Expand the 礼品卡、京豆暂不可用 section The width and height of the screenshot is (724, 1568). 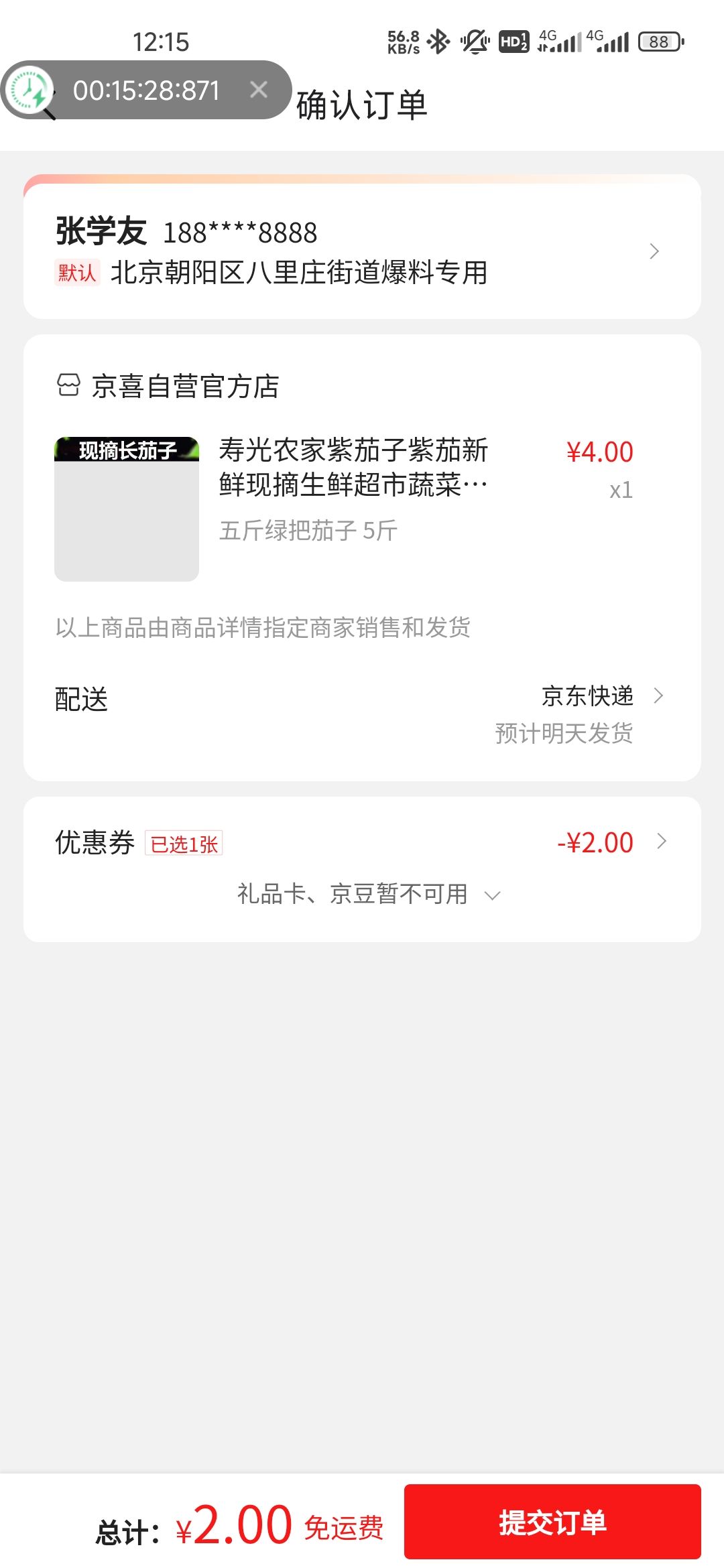[369, 894]
